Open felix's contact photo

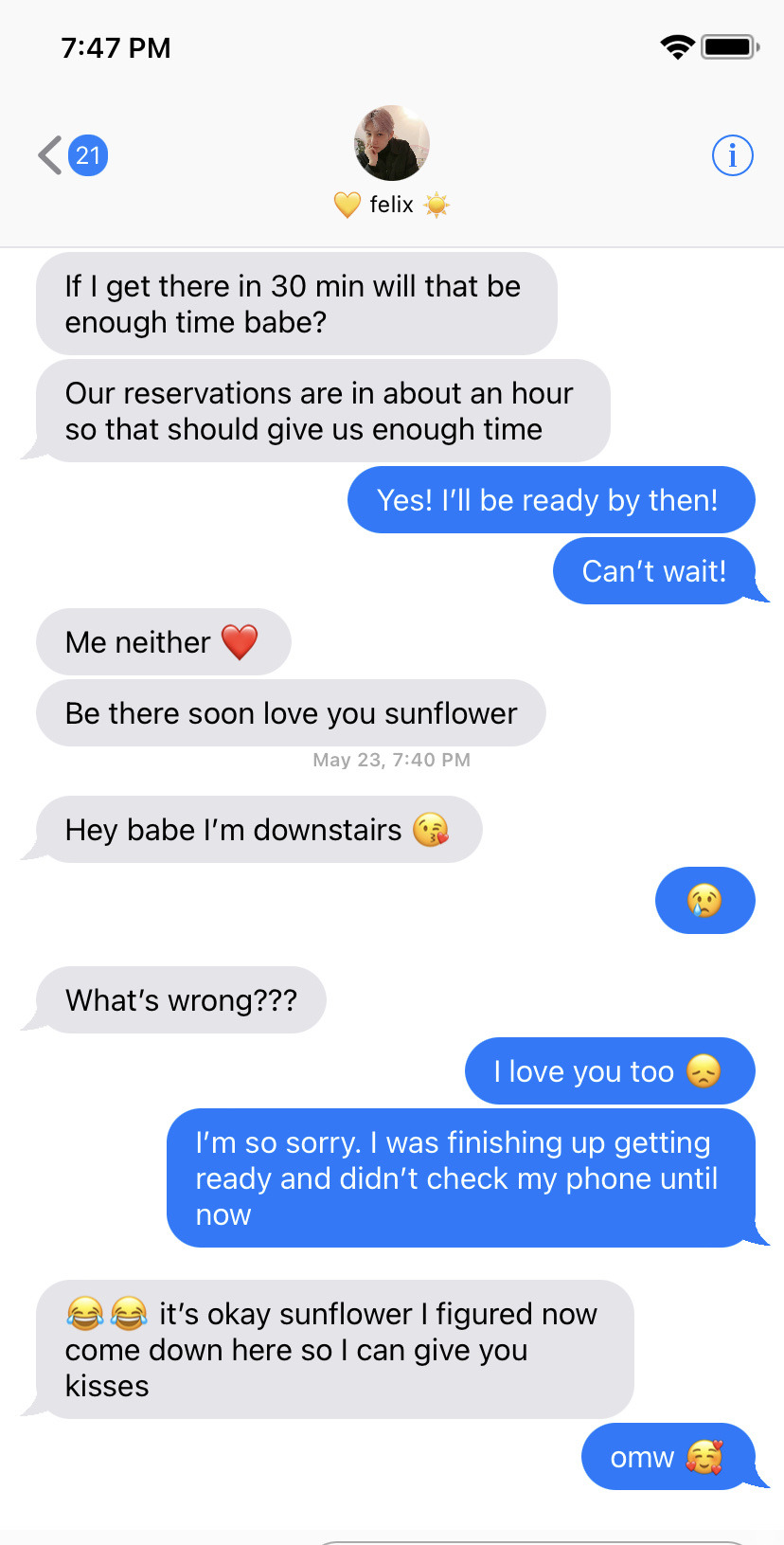click(x=391, y=144)
